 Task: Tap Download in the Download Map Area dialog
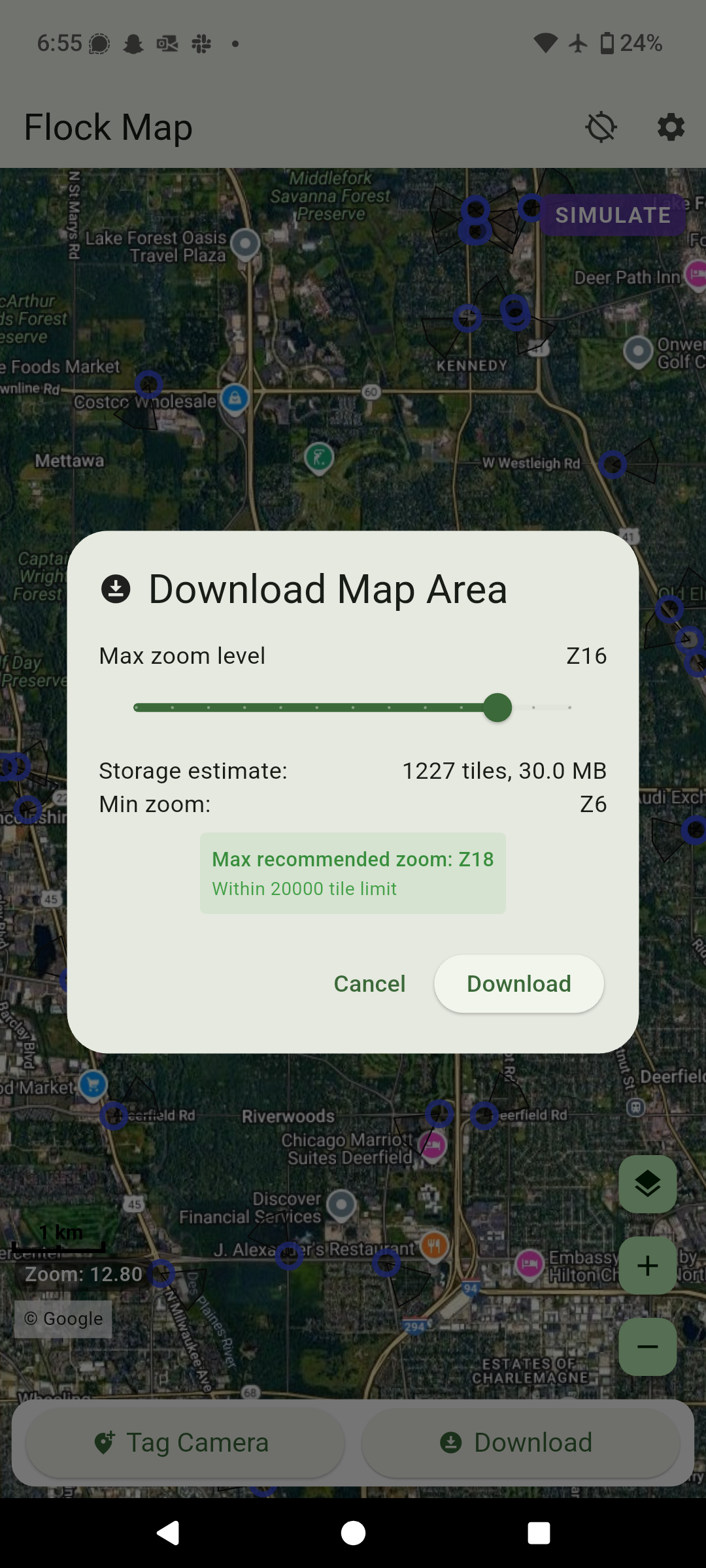pos(518,984)
